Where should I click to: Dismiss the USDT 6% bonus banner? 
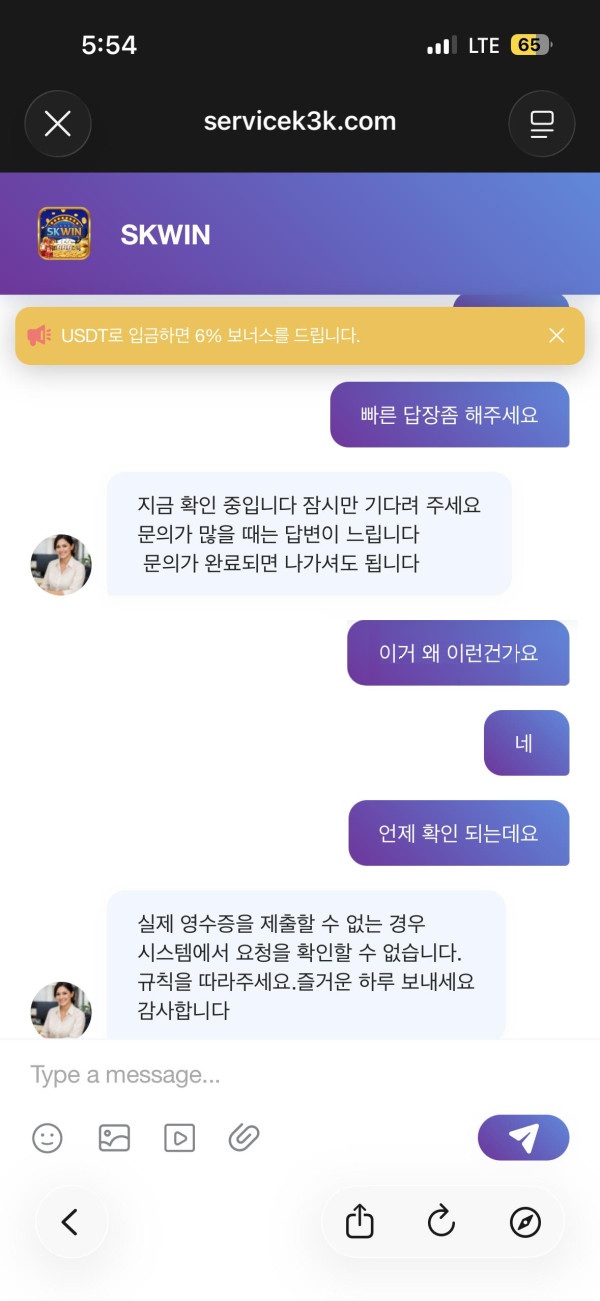[557, 336]
